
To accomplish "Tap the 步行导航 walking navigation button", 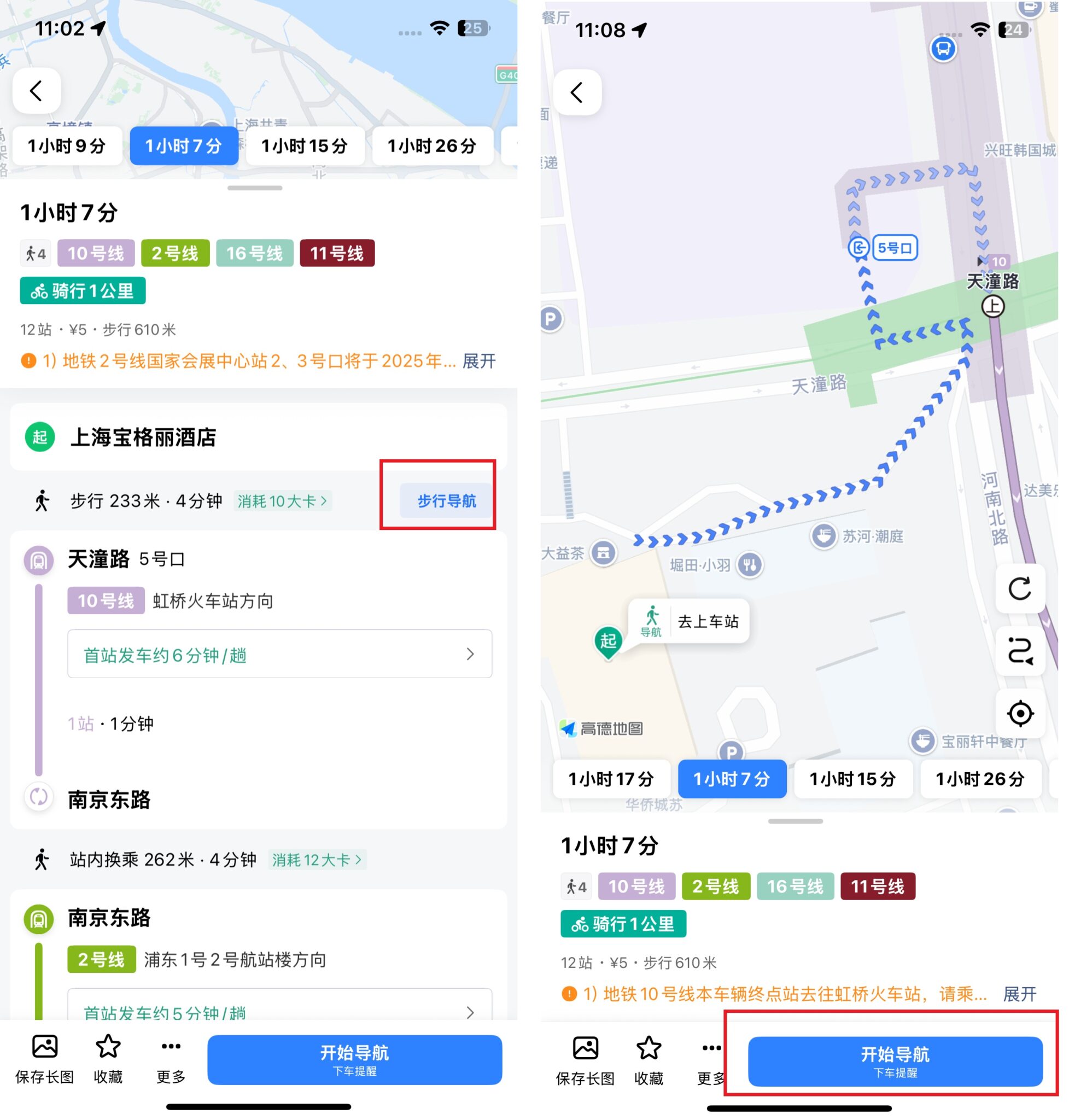I will point(446,501).
